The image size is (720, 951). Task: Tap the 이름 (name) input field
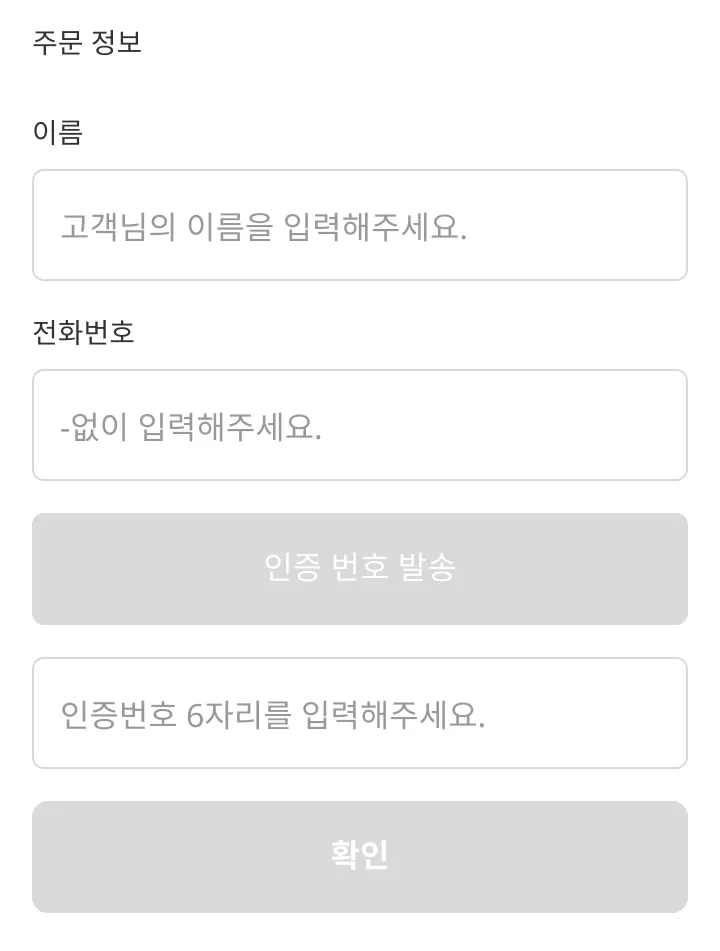click(360, 225)
